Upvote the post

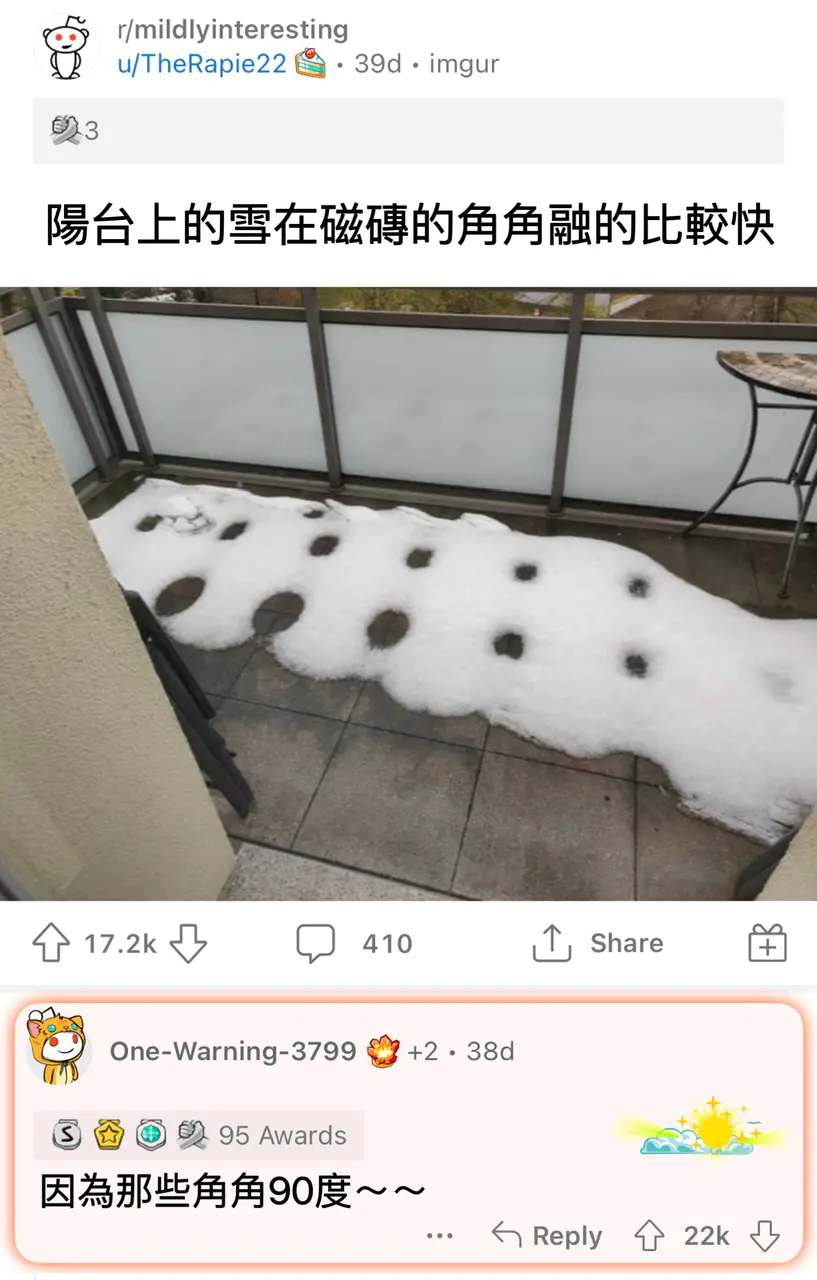[52, 943]
